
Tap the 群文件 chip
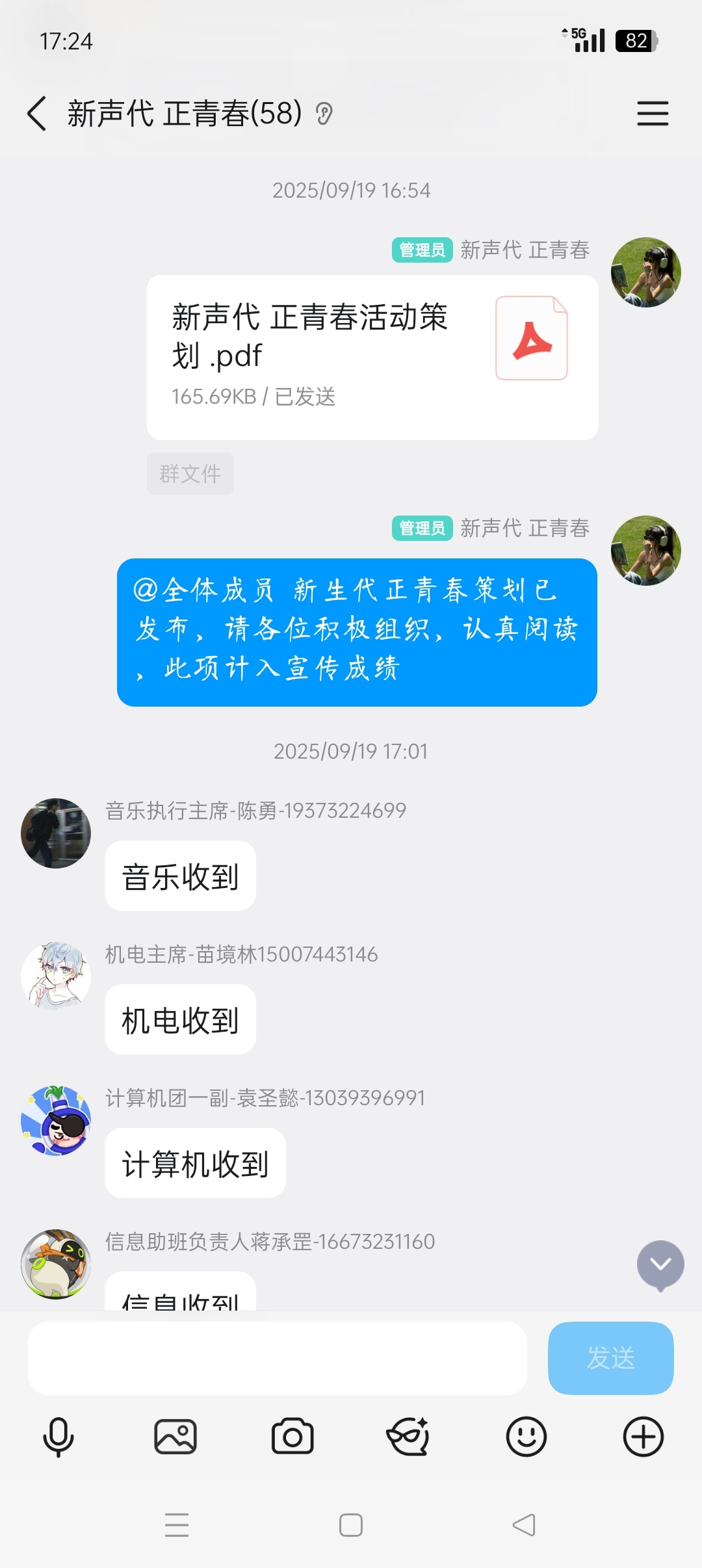[x=190, y=474]
